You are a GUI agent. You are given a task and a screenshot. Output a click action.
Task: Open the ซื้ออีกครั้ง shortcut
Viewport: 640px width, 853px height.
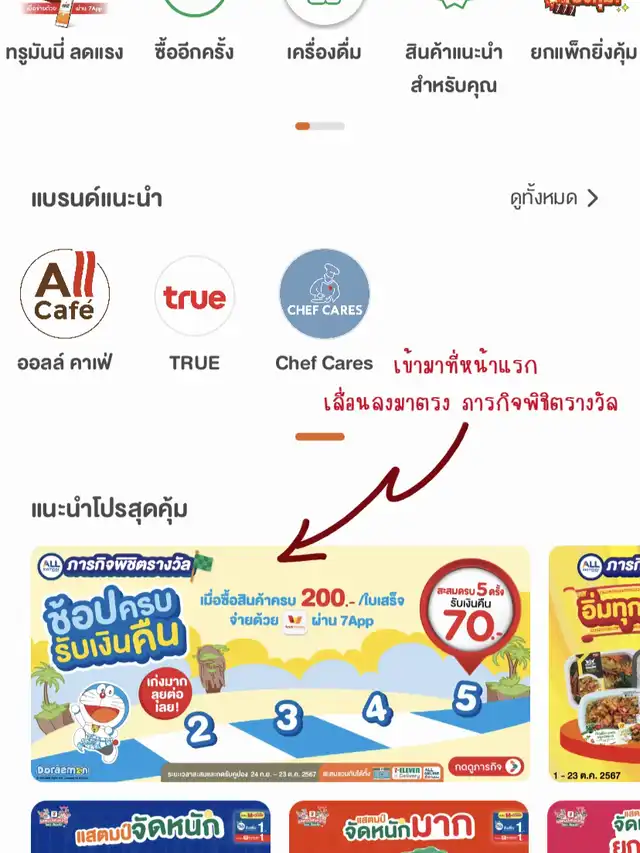coord(194,33)
